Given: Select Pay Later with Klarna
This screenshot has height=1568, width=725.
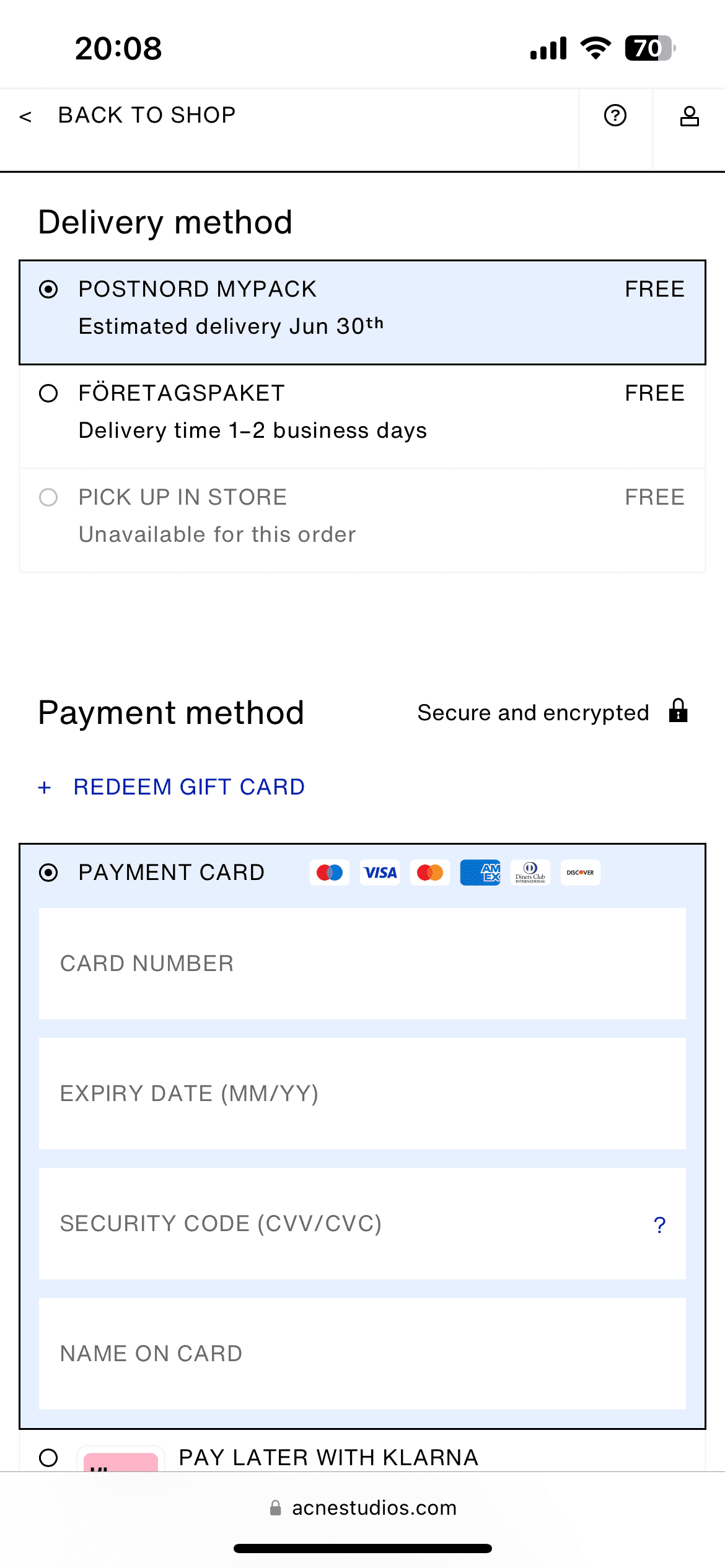Looking at the screenshot, I should tap(362, 1457).
